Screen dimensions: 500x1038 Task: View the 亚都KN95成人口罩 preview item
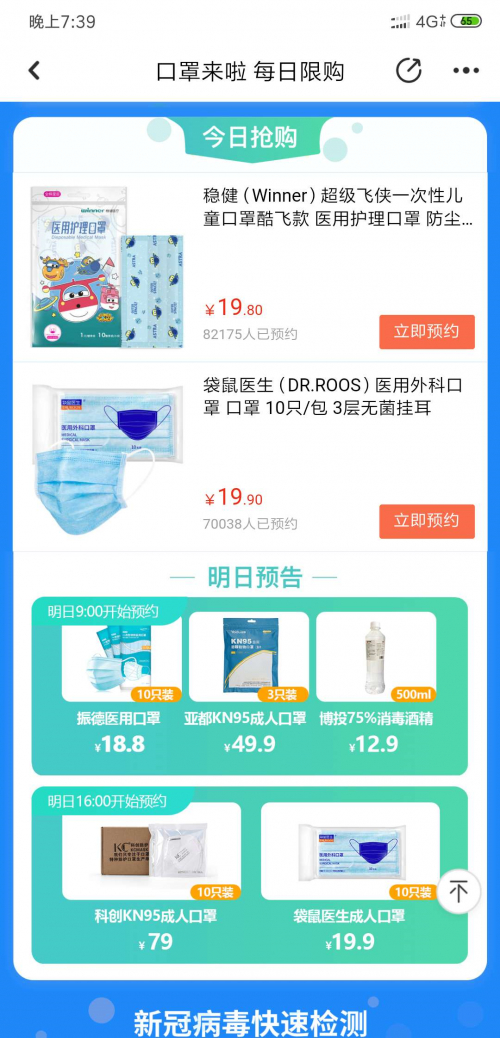248,684
